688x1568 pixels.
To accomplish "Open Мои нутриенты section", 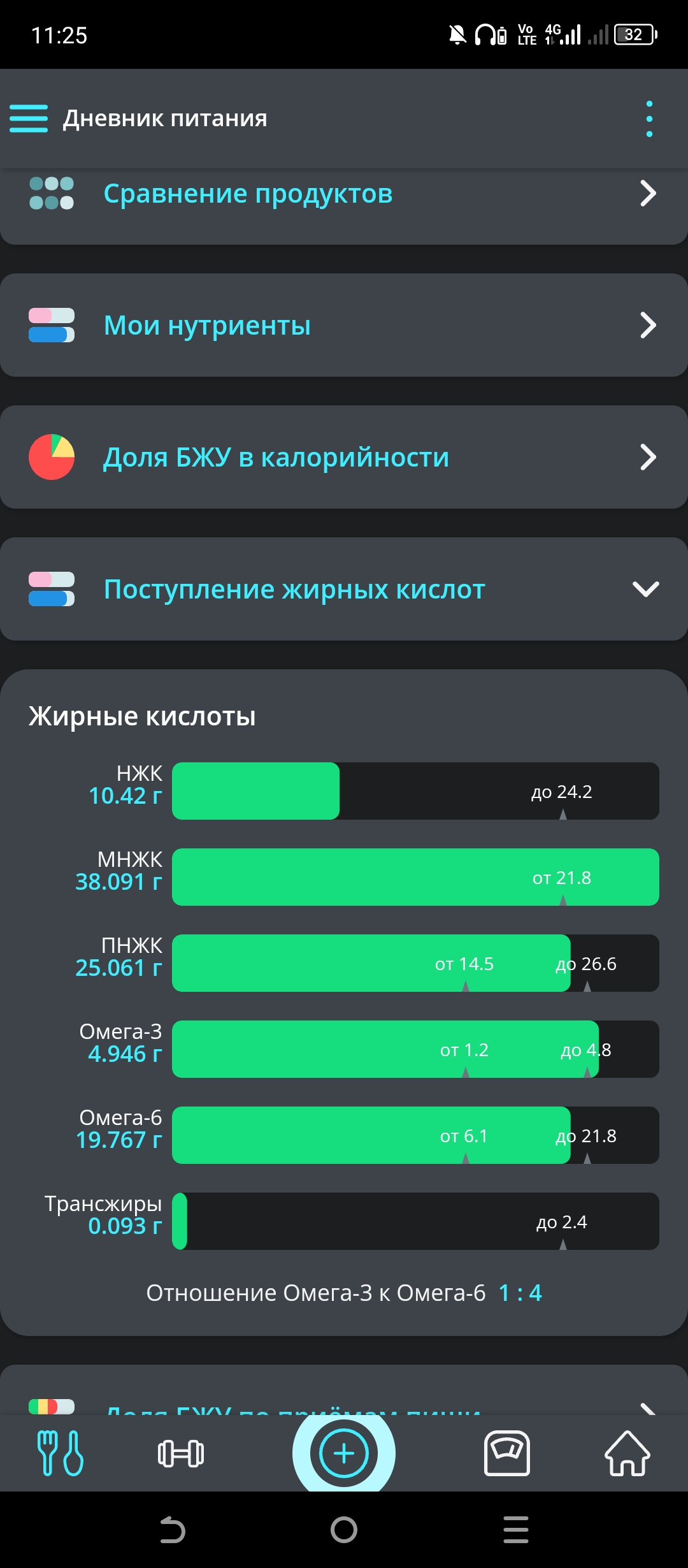I will (x=344, y=325).
